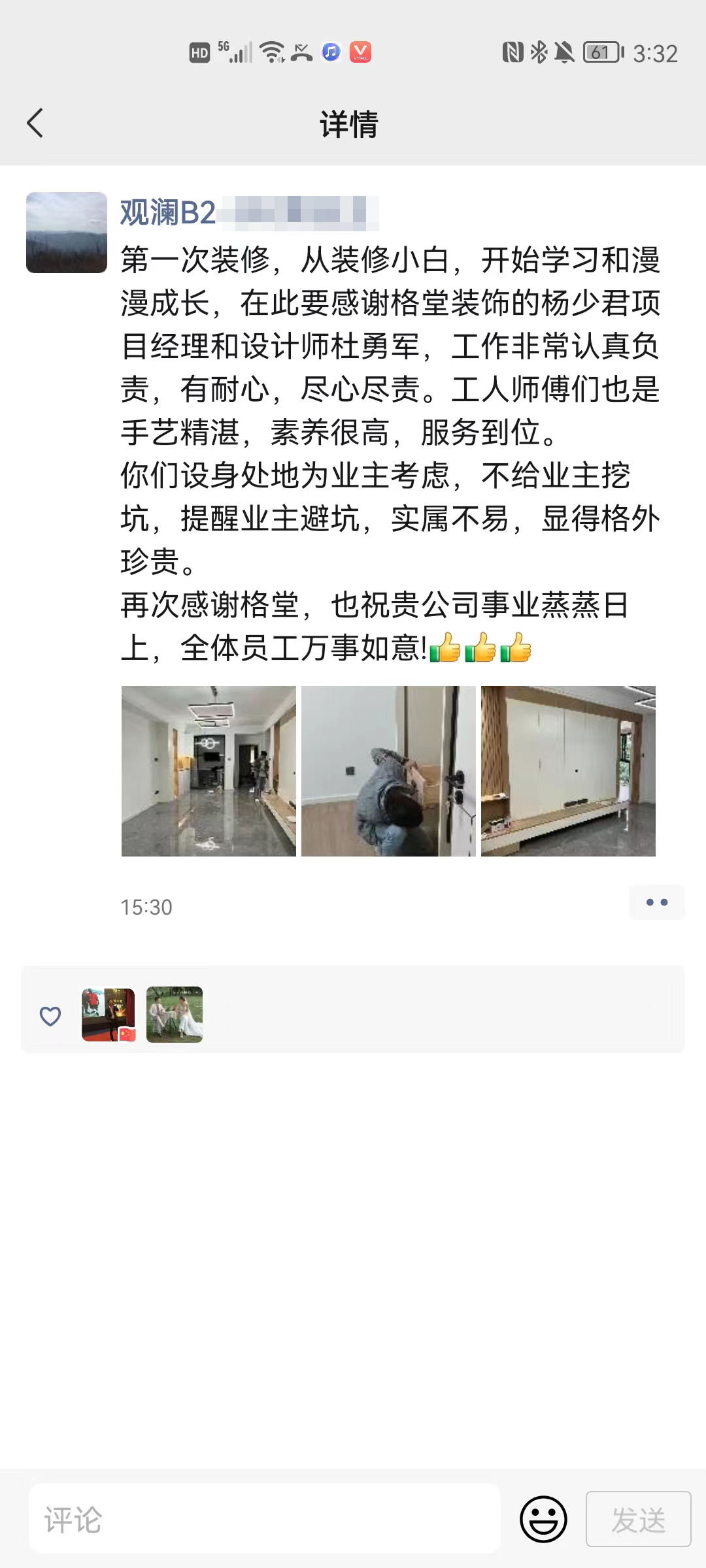Tap the 15:30 timestamp under the post

145,907
